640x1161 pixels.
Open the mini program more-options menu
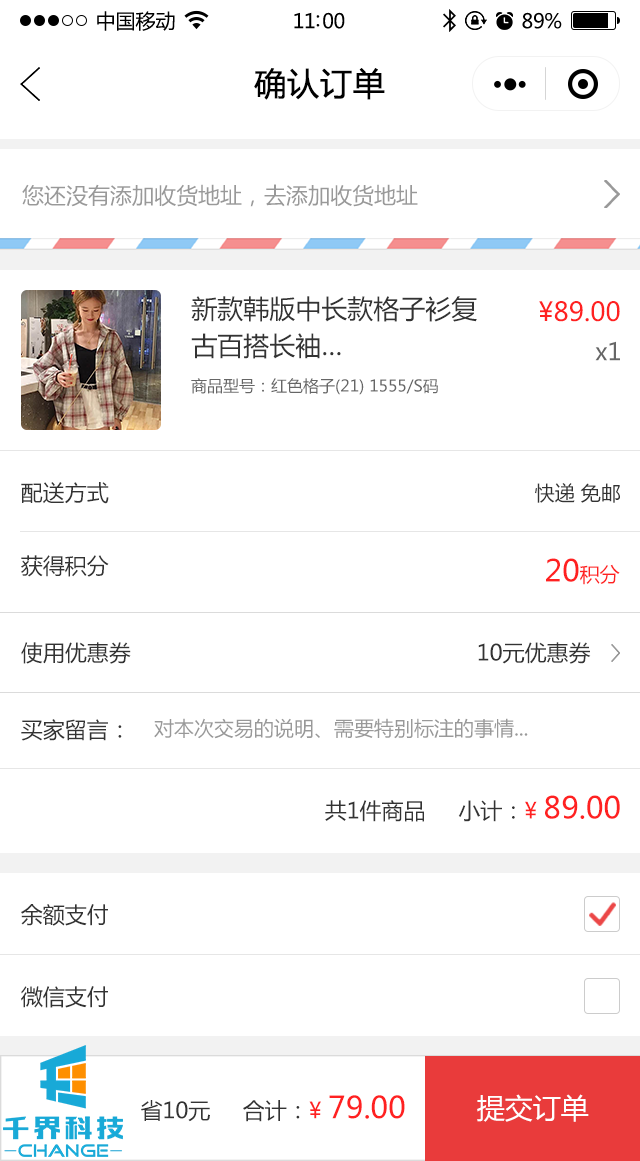pos(510,84)
